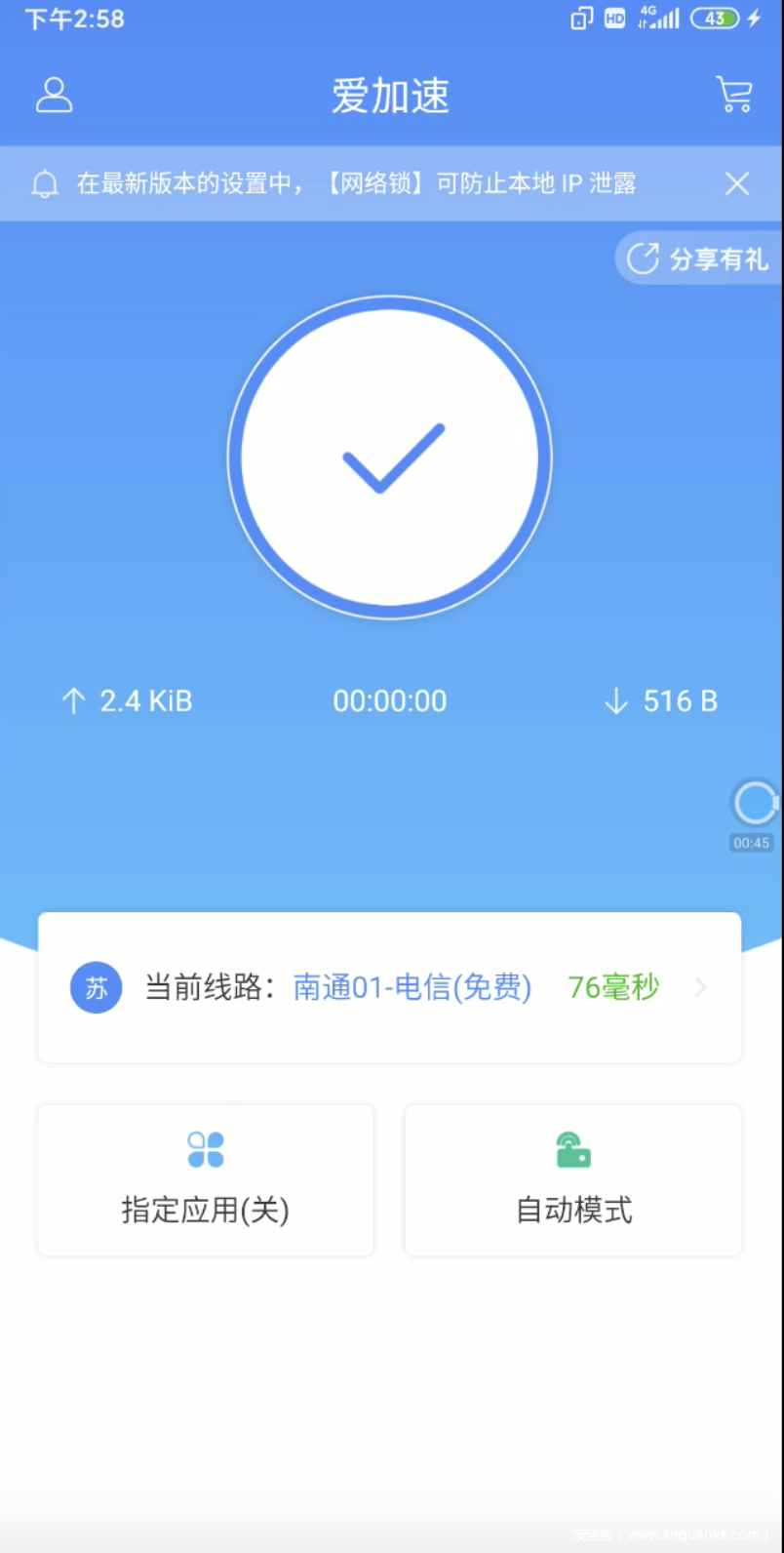Viewport: 784px width, 1553px height.
Task: Open the 当前线路 server selection row
Action: 390,987
